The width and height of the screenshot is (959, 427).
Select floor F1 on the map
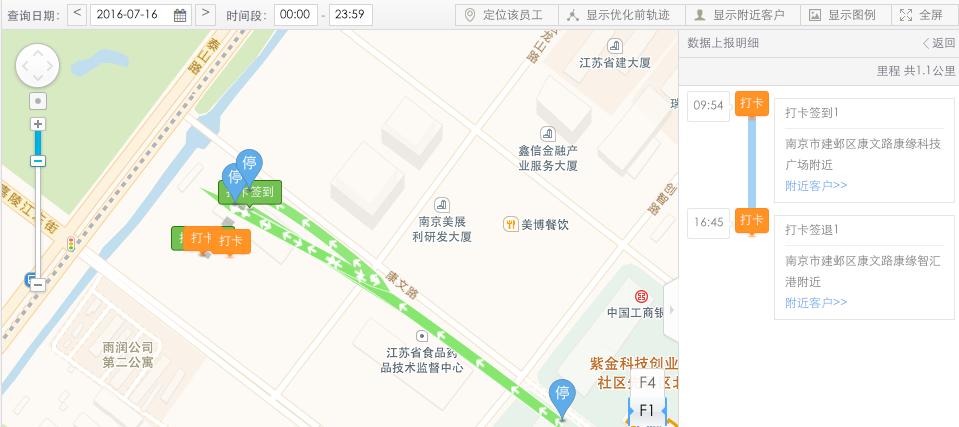coord(646,410)
